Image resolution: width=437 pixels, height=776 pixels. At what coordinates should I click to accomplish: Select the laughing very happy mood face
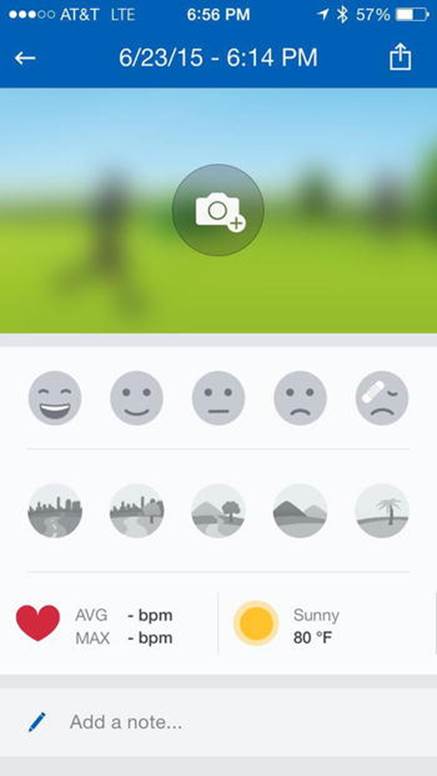55,398
